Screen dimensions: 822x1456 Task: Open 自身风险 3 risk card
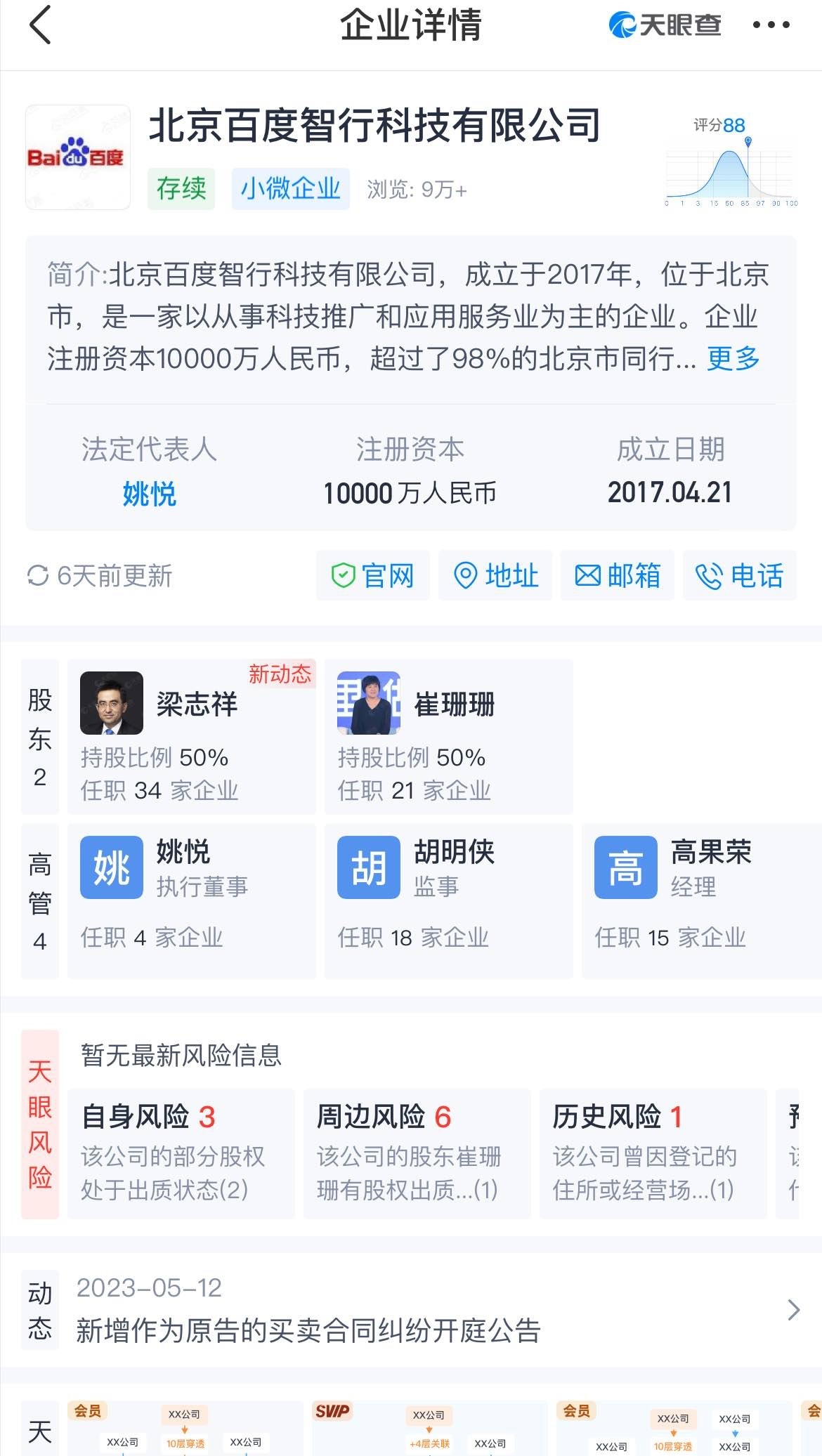pyautogui.click(x=181, y=1153)
